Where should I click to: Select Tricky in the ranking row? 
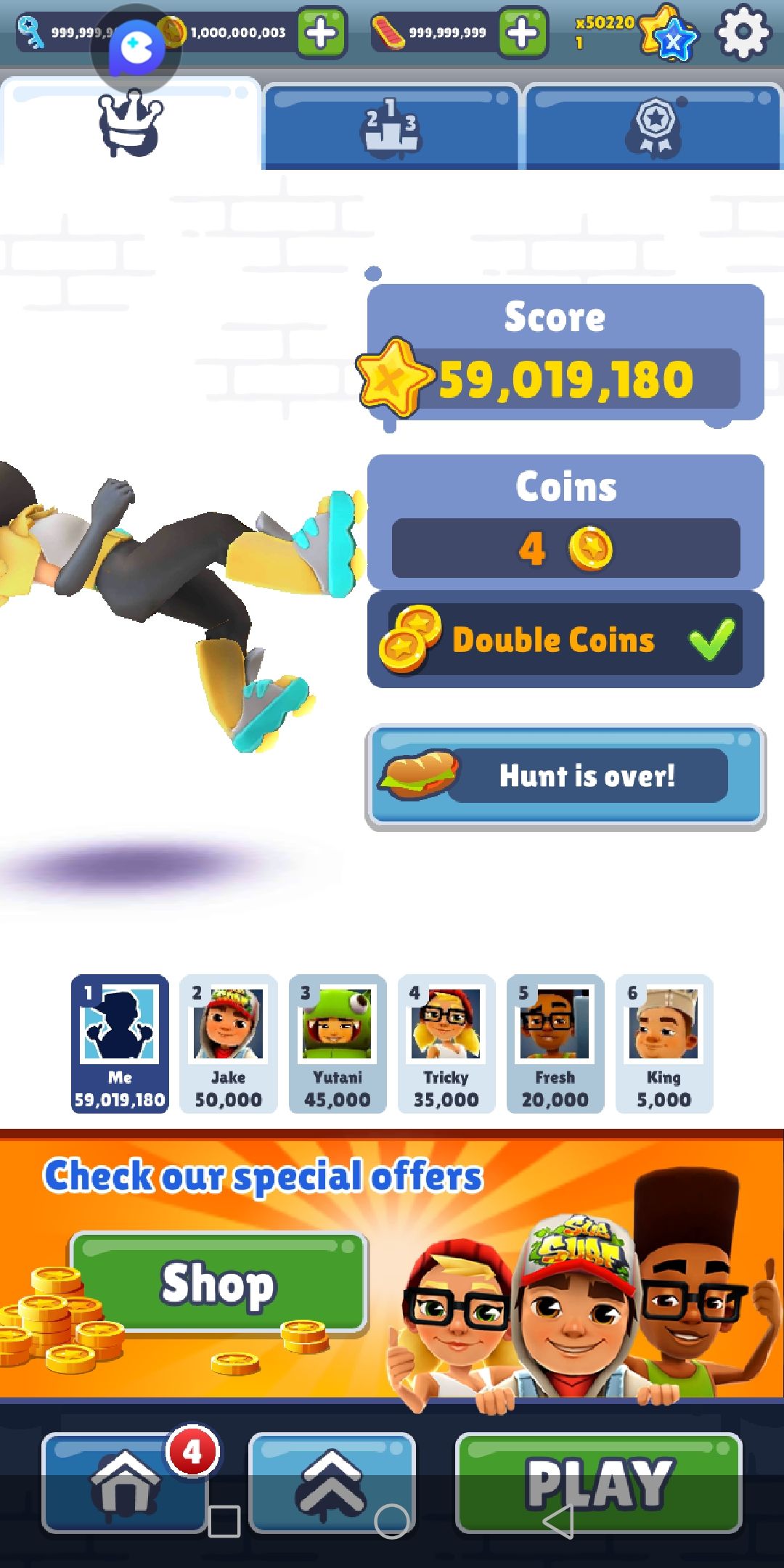pyautogui.click(x=446, y=1044)
